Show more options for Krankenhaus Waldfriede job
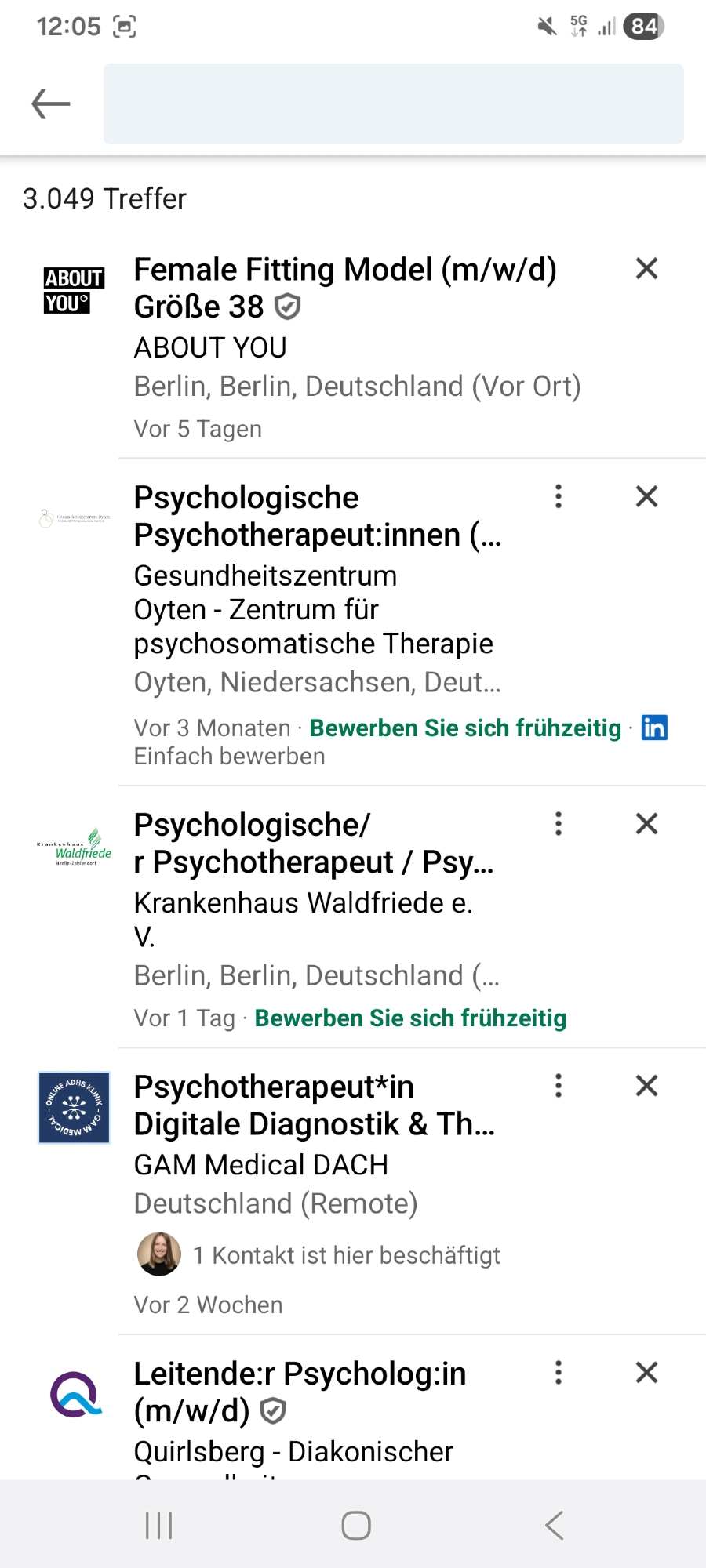 click(x=559, y=824)
